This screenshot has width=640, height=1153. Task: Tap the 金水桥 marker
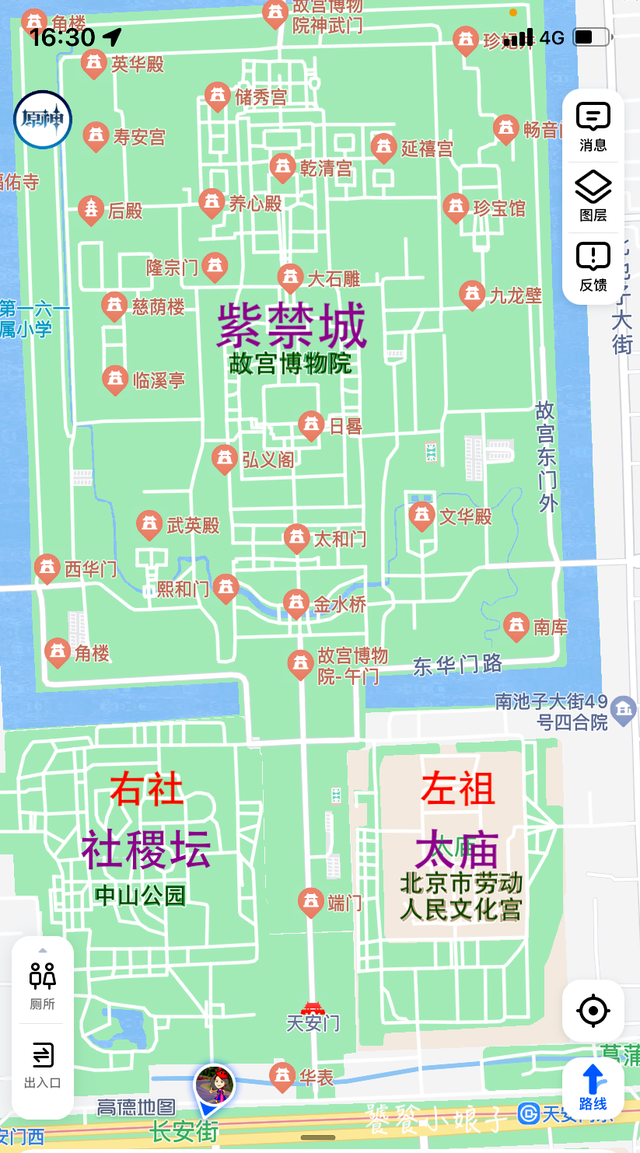click(296, 603)
